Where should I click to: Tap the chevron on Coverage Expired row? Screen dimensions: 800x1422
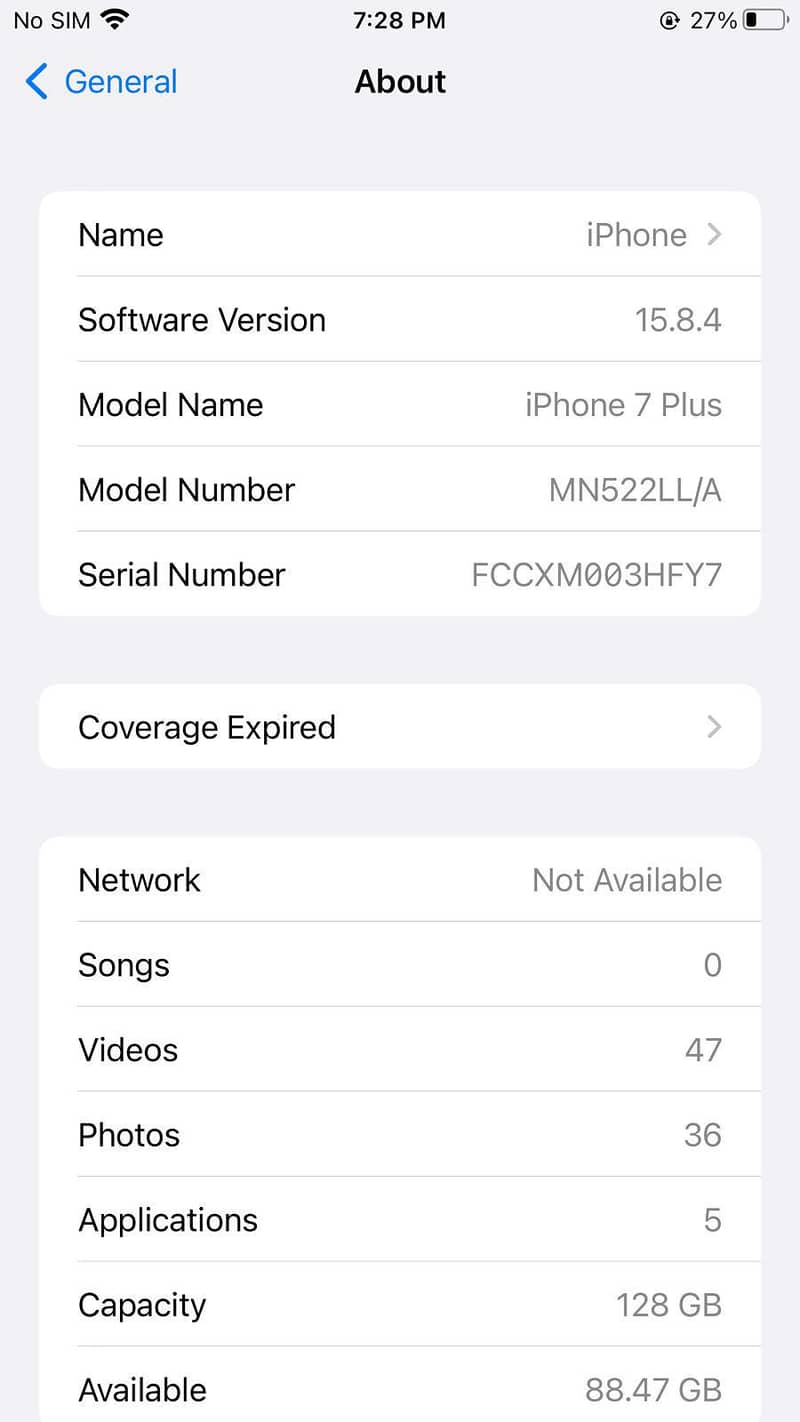[x=713, y=727]
